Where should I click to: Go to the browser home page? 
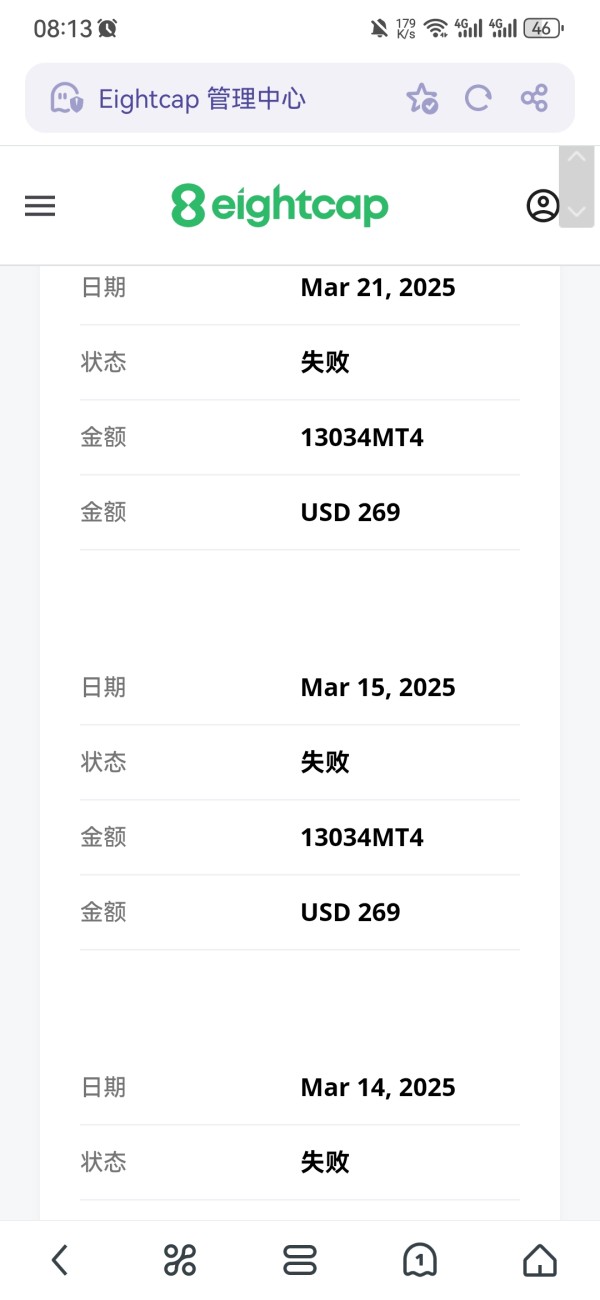click(x=540, y=1260)
